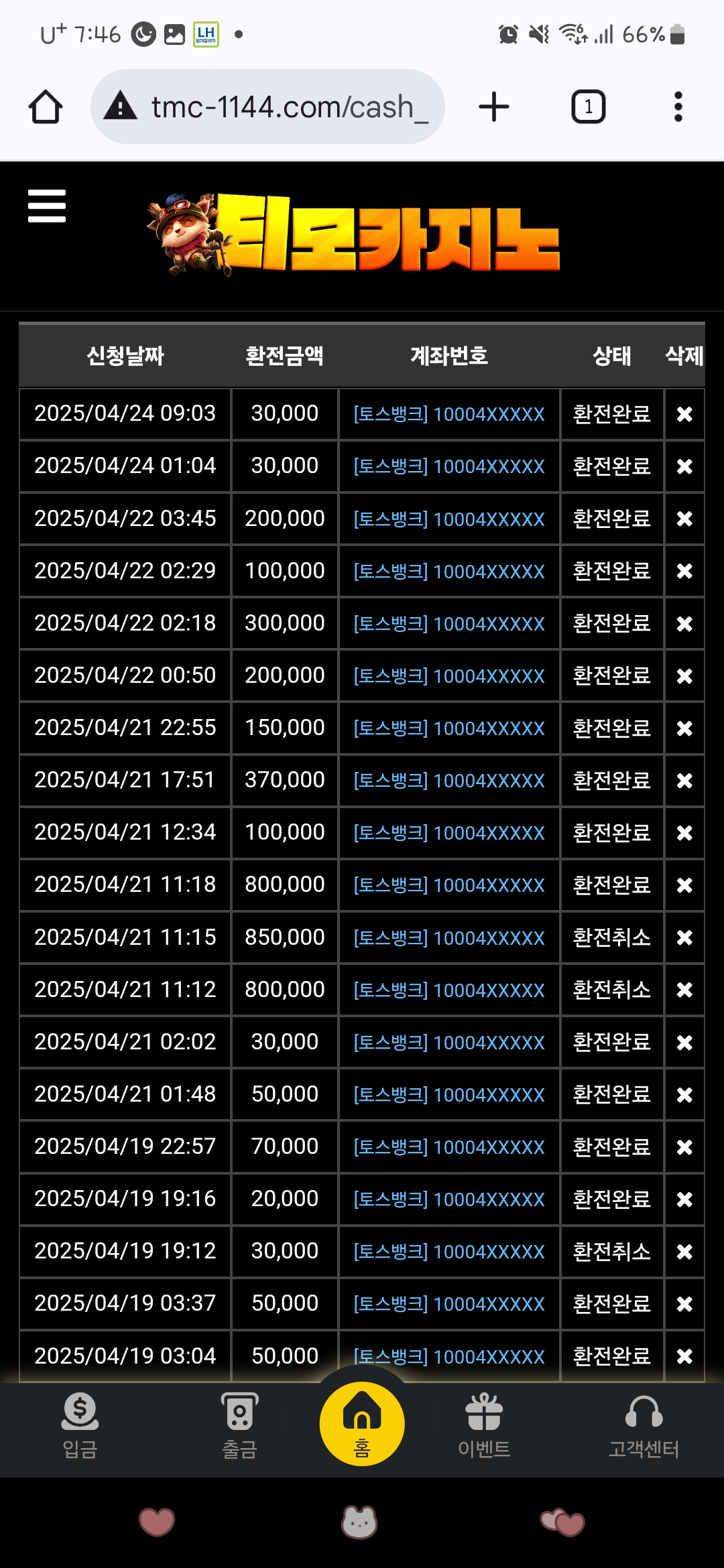Image resolution: width=724 pixels, height=1568 pixels.
Task: Open the hamburger menu
Action: coord(47,205)
